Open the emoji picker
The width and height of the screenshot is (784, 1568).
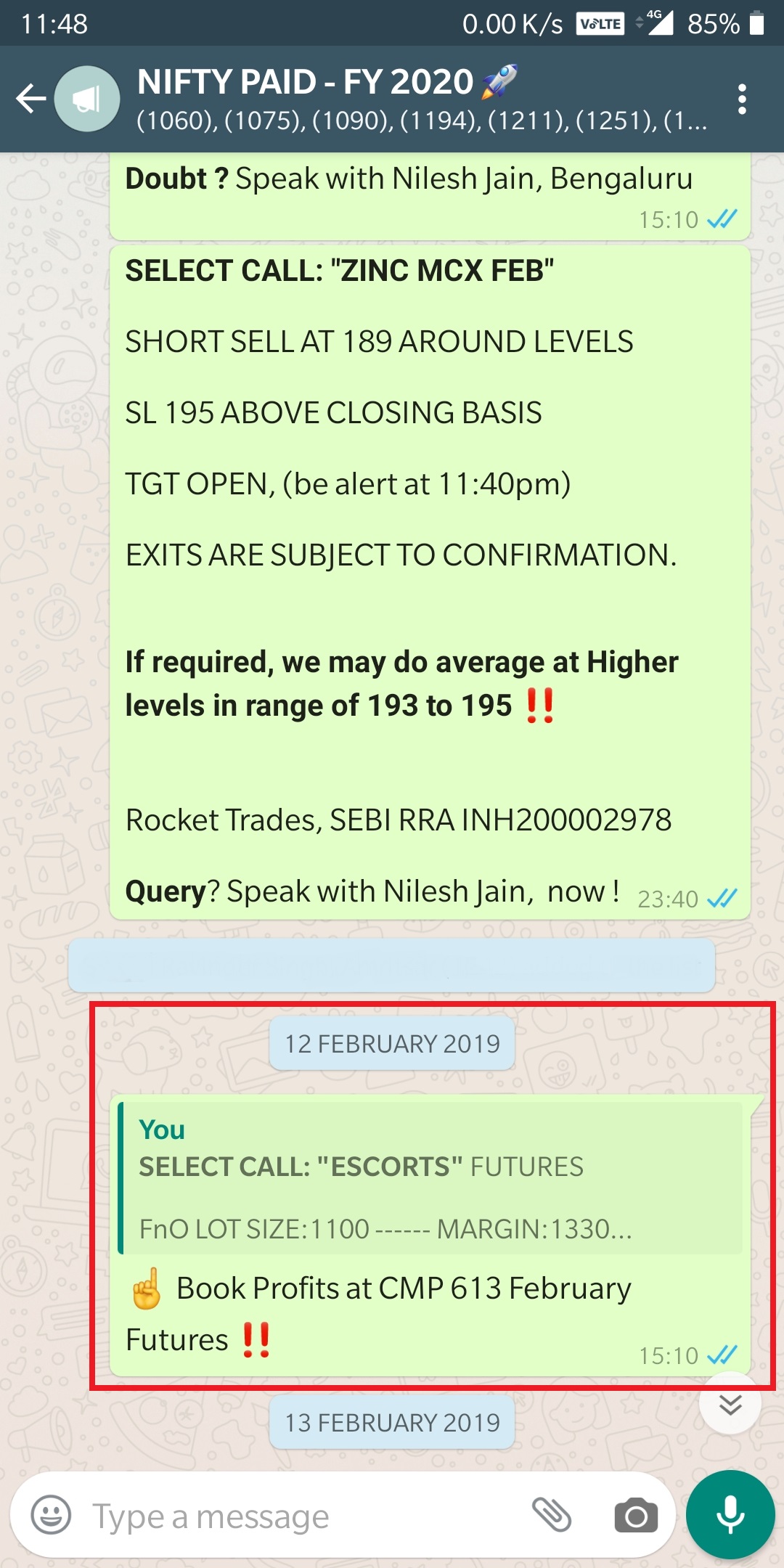tap(51, 1516)
